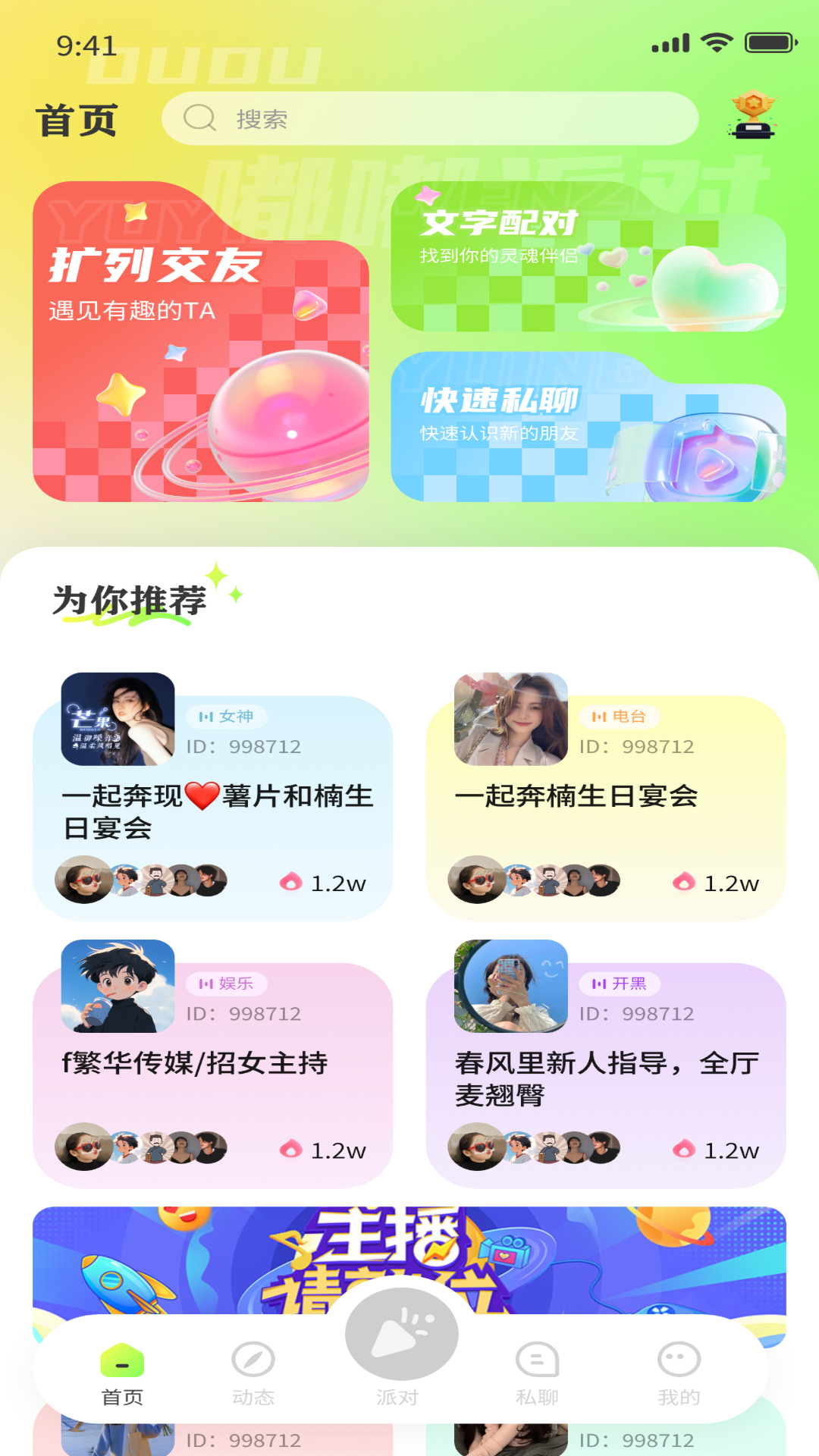Screen dimensions: 819x1456
Task: Open the 文字配对 card
Action: pyautogui.click(x=588, y=258)
